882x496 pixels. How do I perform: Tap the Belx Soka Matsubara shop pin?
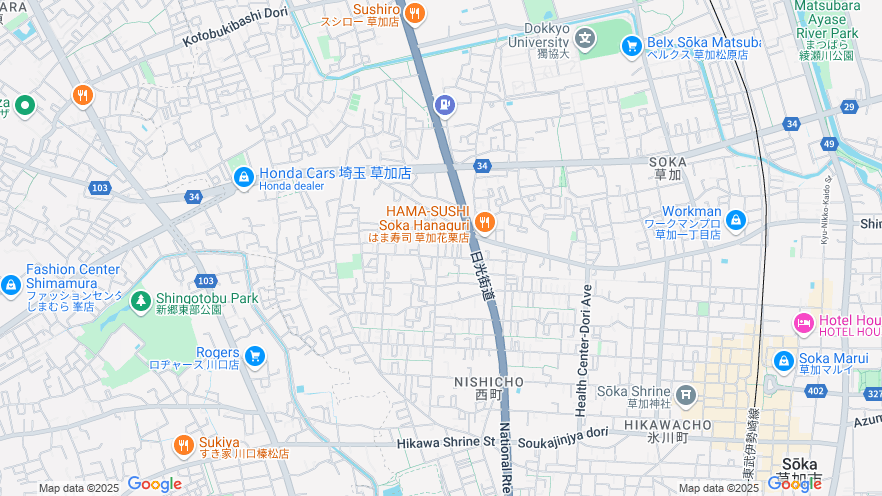[x=631, y=45]
